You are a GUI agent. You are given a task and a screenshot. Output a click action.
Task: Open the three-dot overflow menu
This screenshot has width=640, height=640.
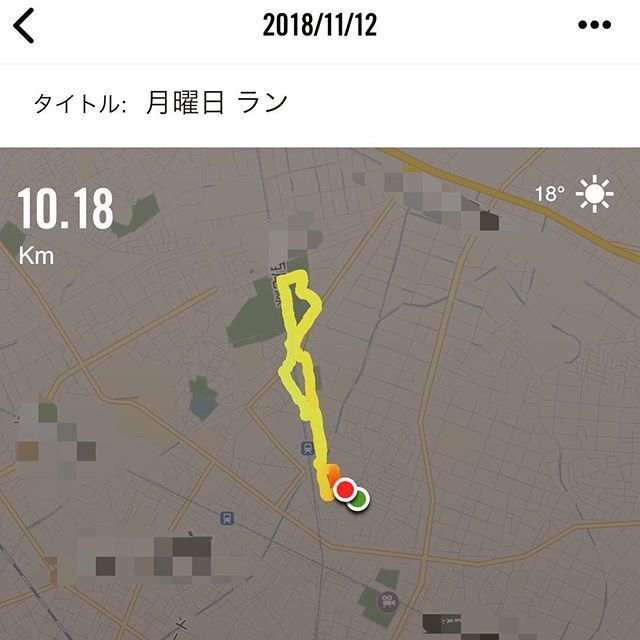pos(594,26)
